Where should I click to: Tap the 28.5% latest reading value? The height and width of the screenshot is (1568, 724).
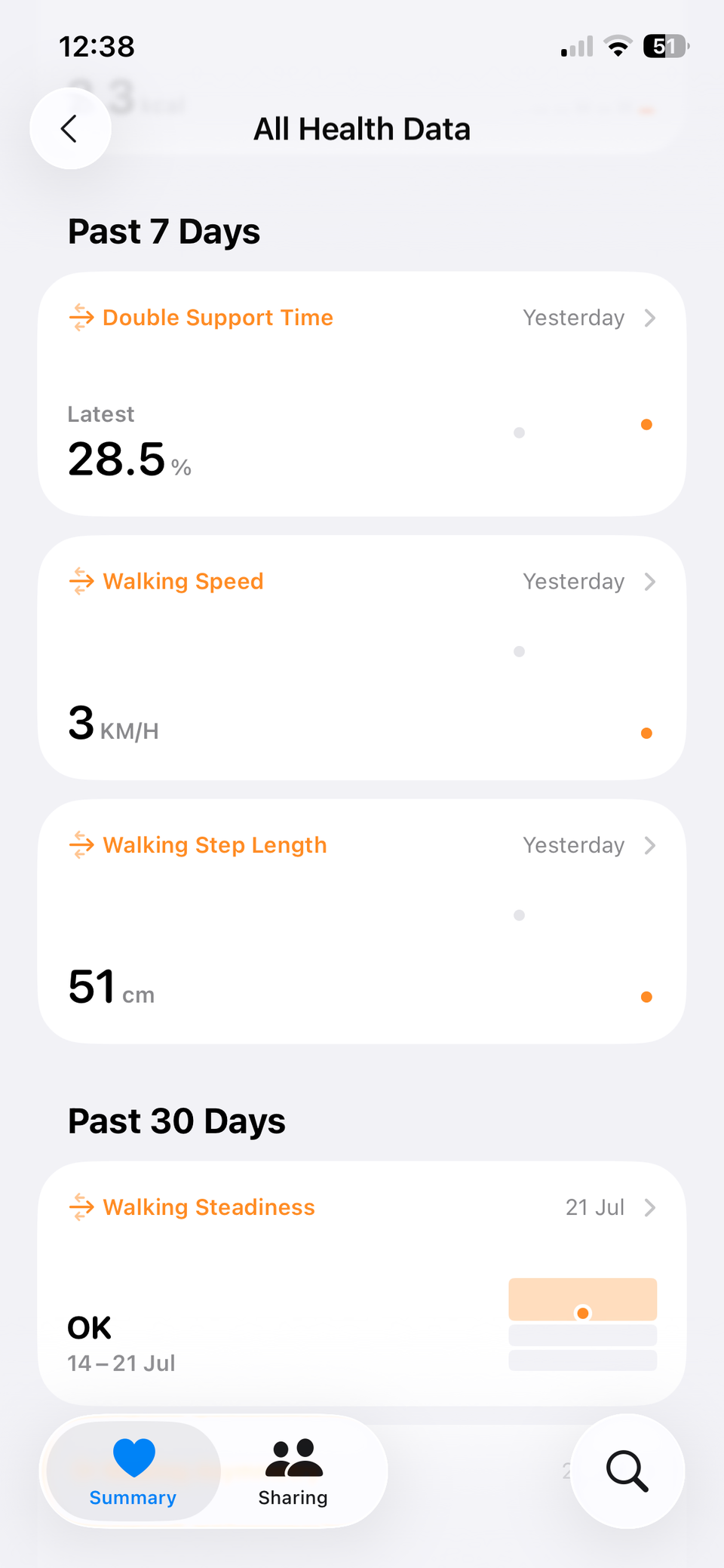[x=128, y=458]
